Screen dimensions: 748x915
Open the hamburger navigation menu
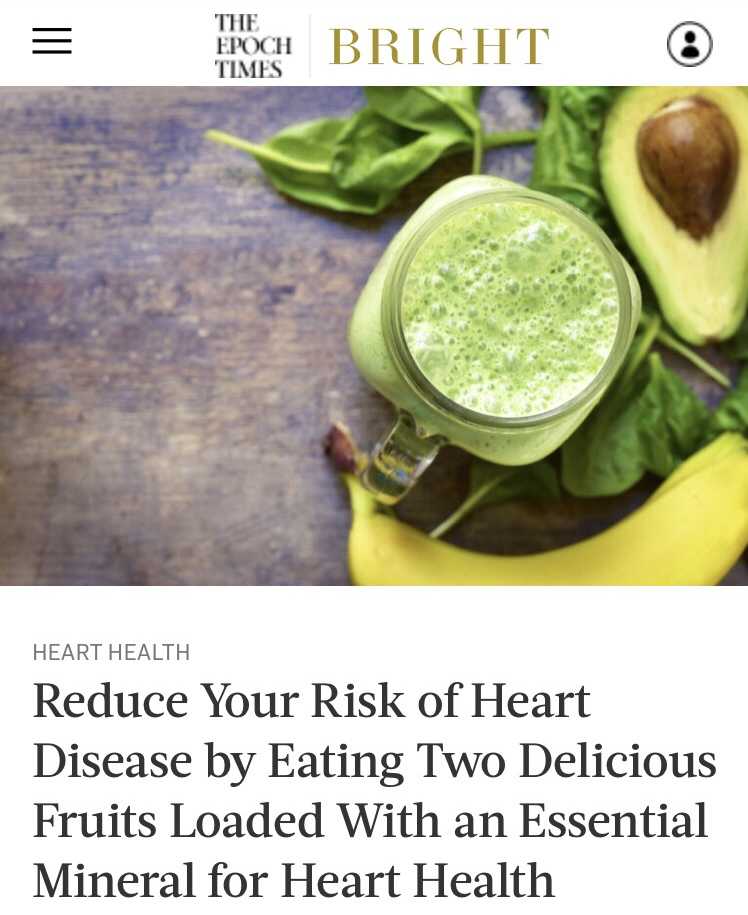coord(52,41)
